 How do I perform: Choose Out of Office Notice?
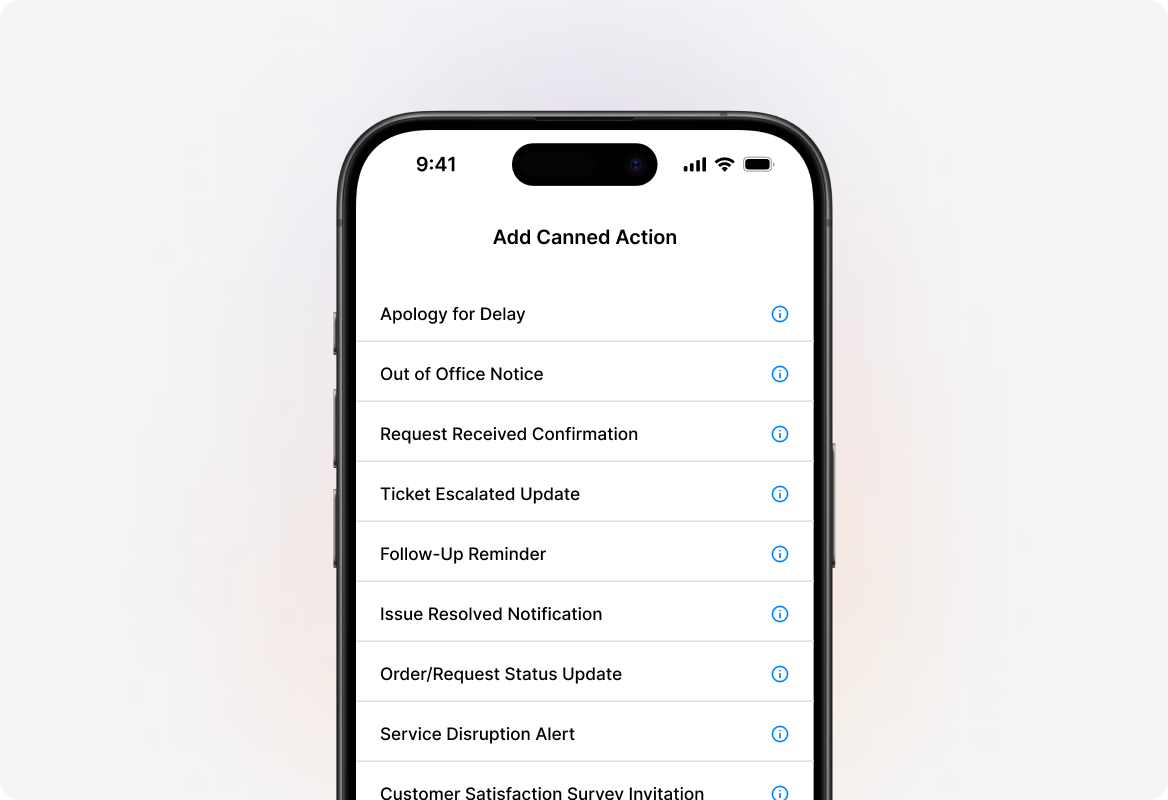pyautogui.click(x=462, y=374)
